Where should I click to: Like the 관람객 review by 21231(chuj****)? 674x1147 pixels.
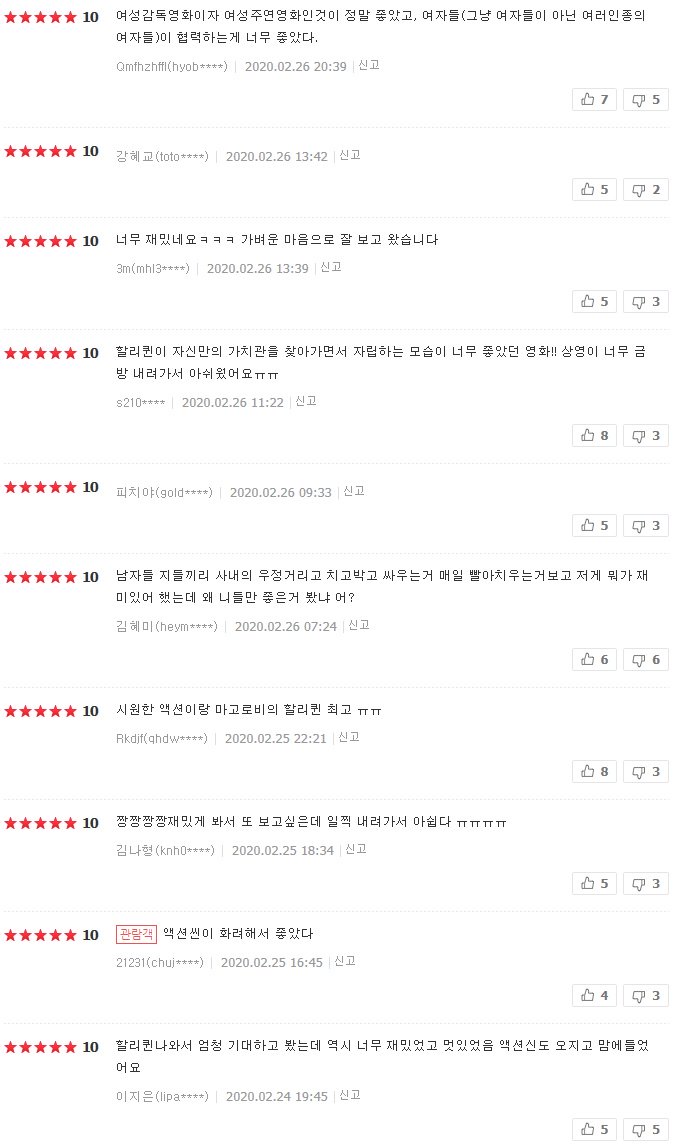(594, 995)
